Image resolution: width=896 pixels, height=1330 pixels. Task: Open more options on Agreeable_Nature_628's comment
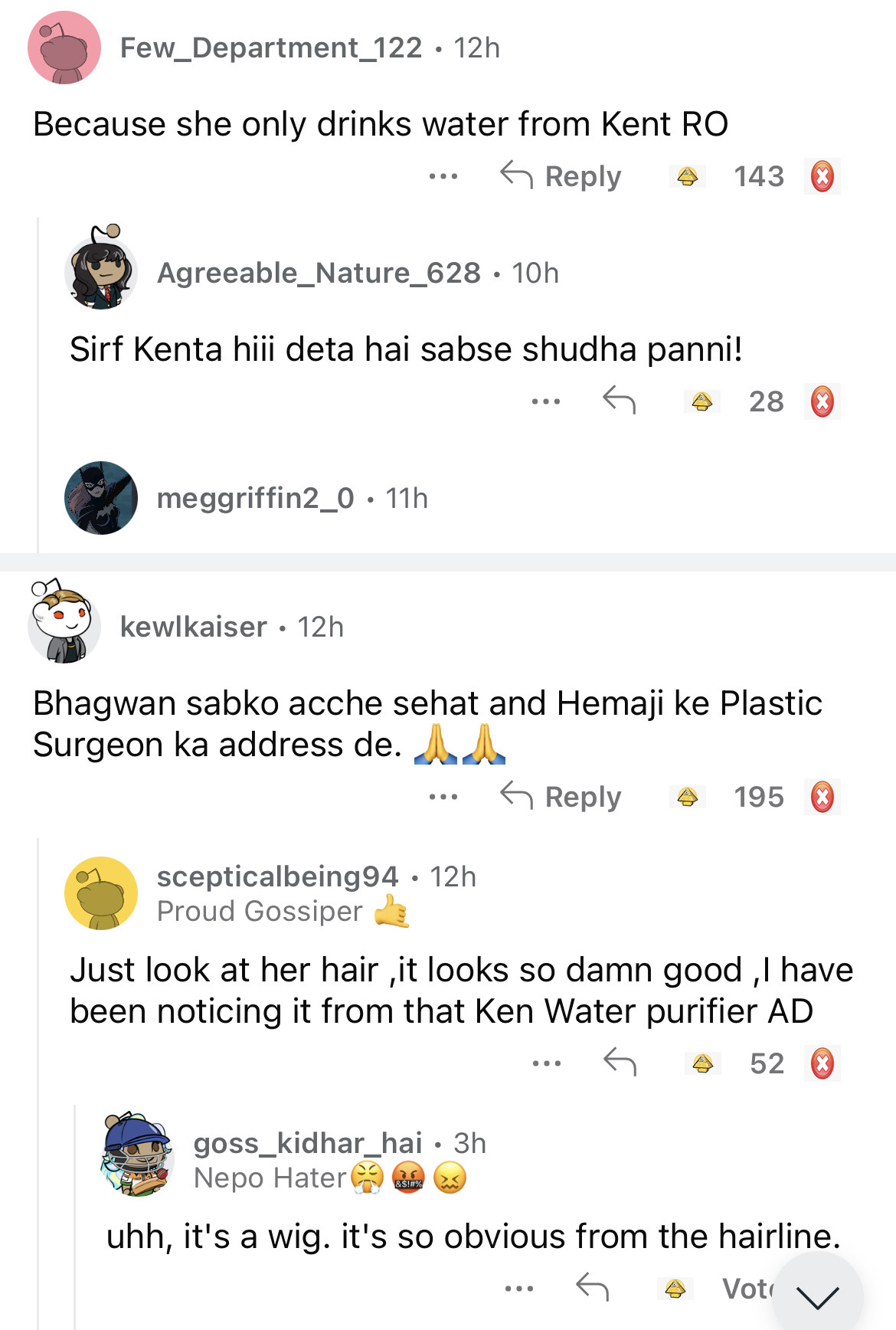[x=546, y=401]
